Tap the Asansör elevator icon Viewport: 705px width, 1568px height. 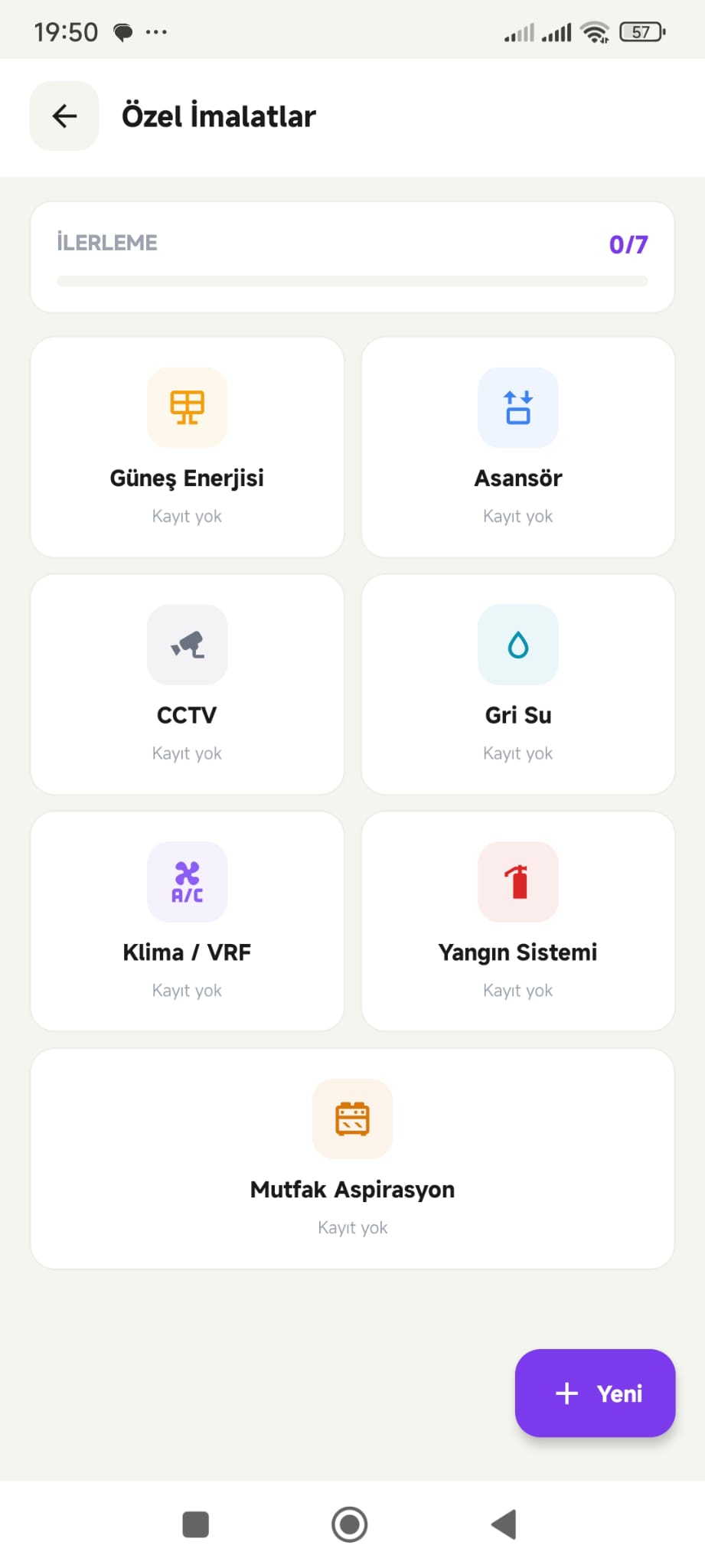[518, 408]
